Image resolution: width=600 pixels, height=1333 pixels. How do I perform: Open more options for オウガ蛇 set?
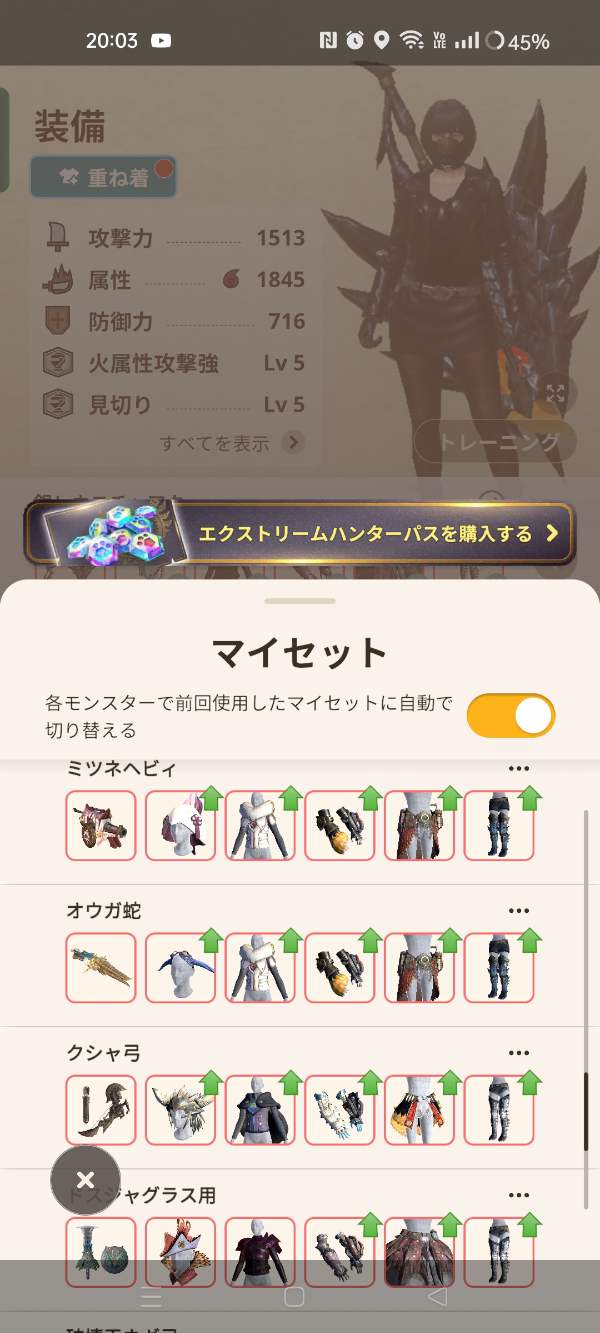click(518, 911)
